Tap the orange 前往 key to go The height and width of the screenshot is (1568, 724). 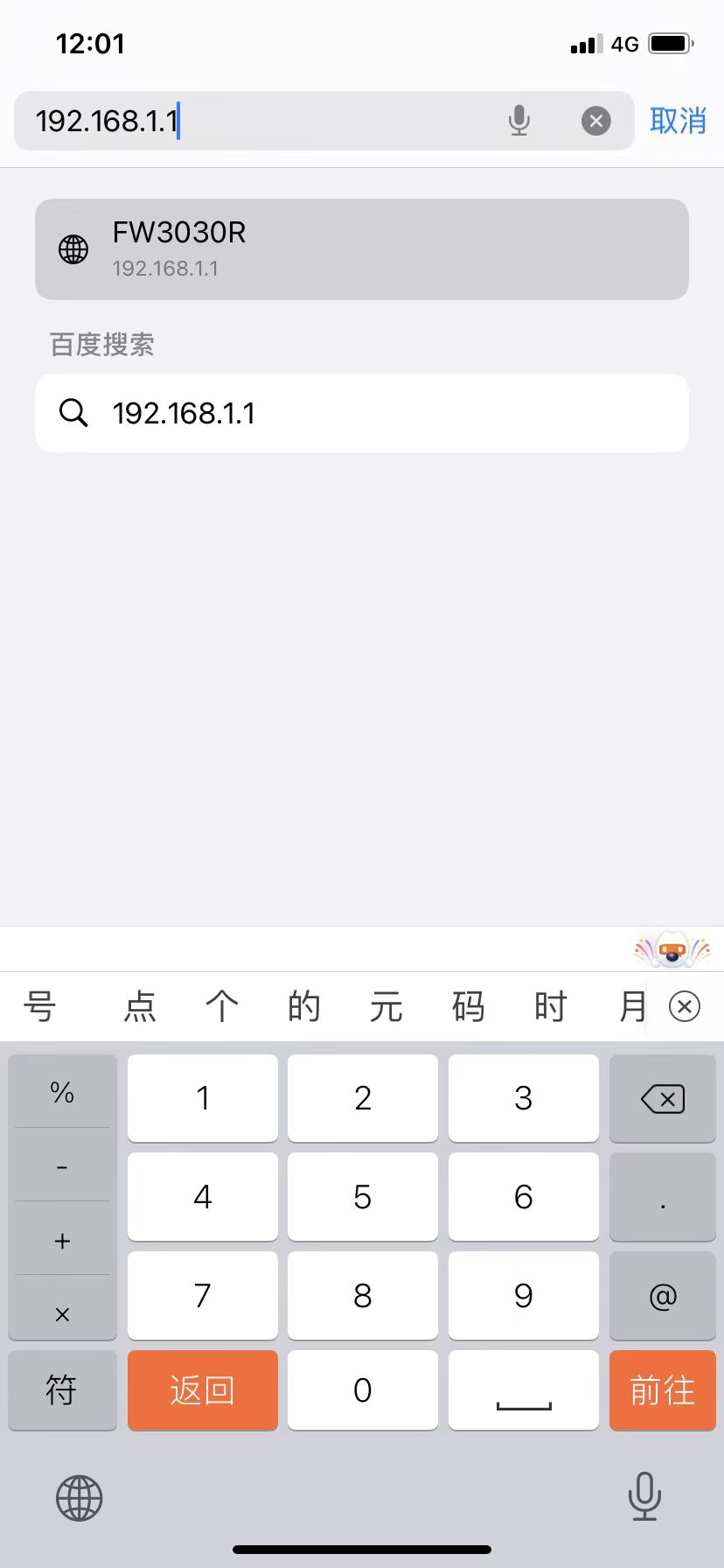point(662,1390)
